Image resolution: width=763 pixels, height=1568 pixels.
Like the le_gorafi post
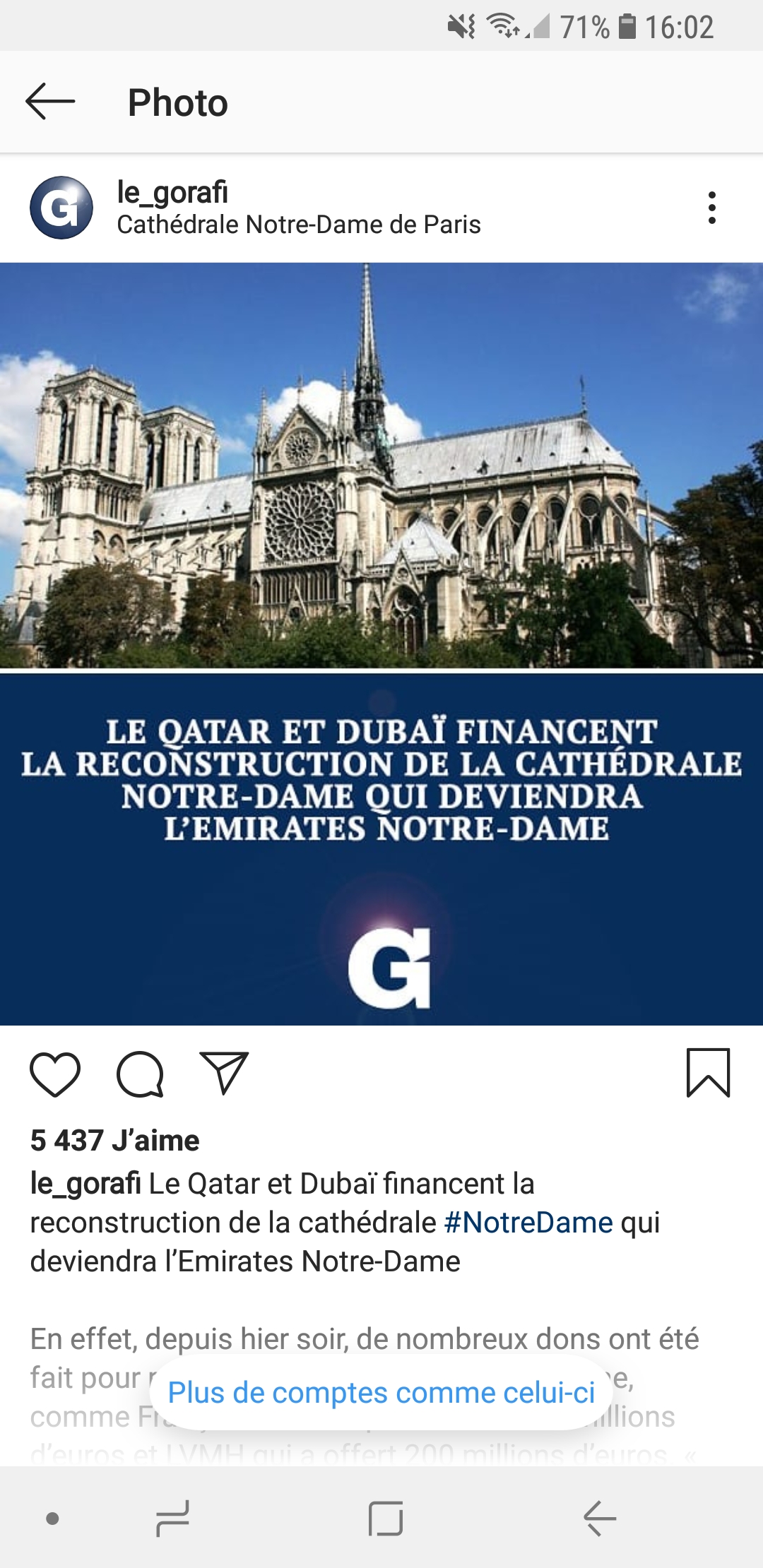[x=55, y=1074]
